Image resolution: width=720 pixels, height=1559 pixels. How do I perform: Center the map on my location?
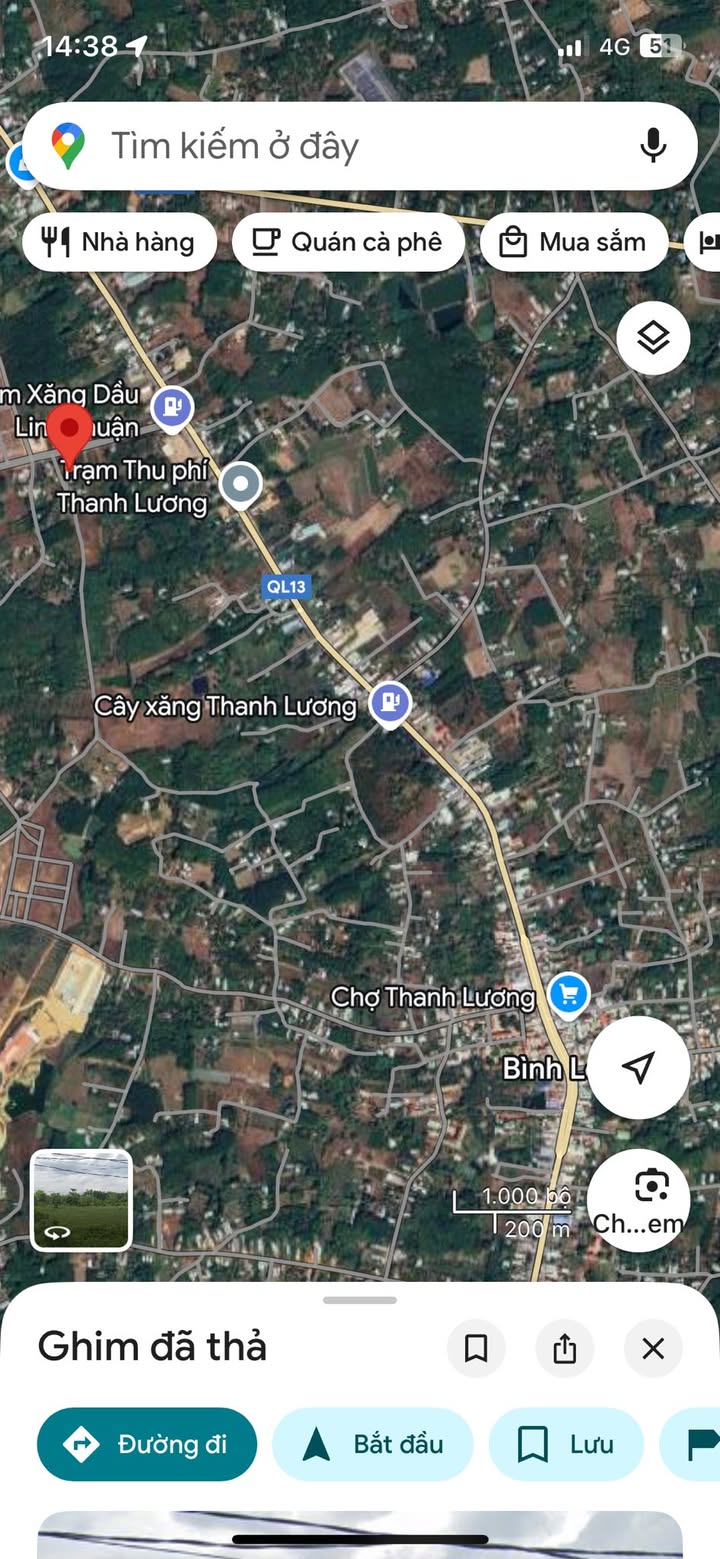click(x=638, y=1067)
